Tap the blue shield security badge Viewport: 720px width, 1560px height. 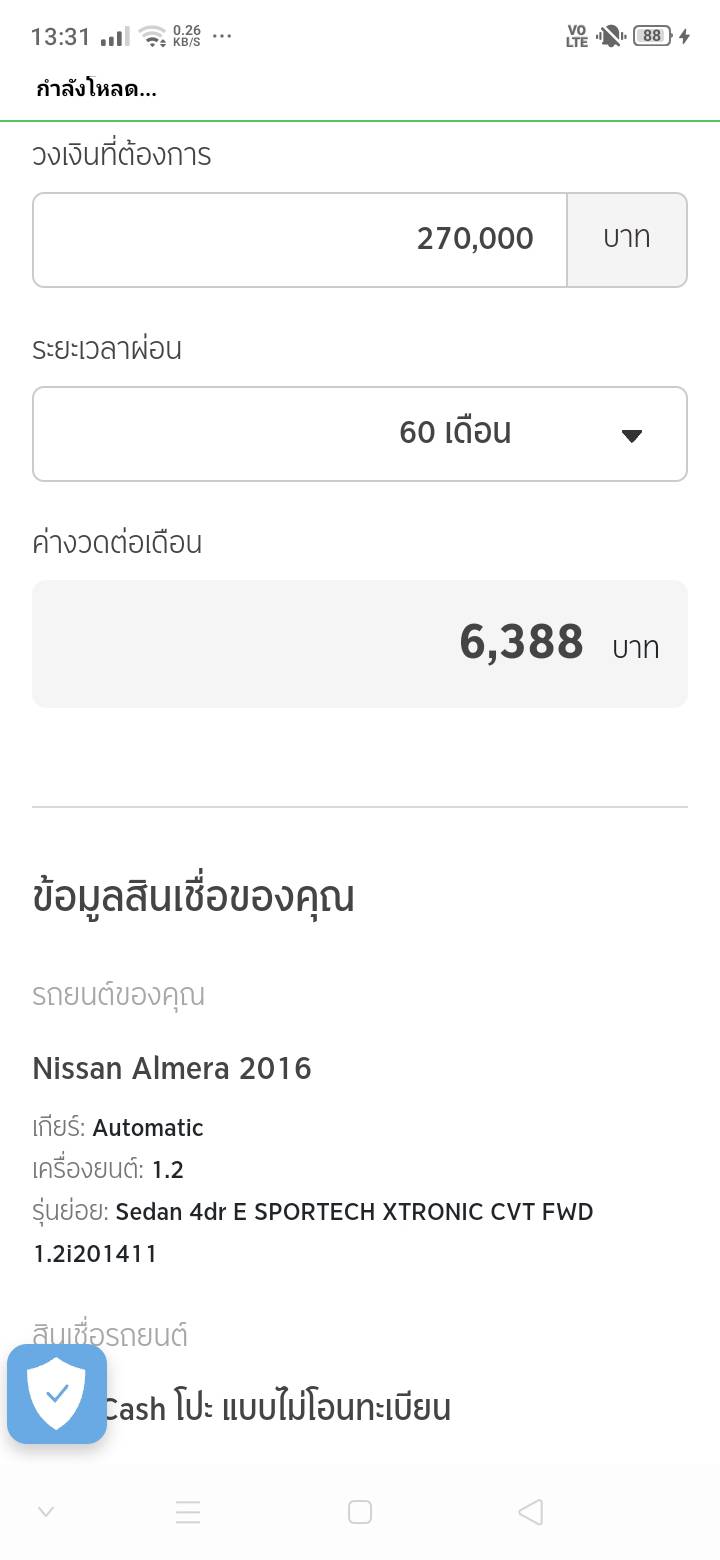pyautogui.click(x=57, y=1393)
